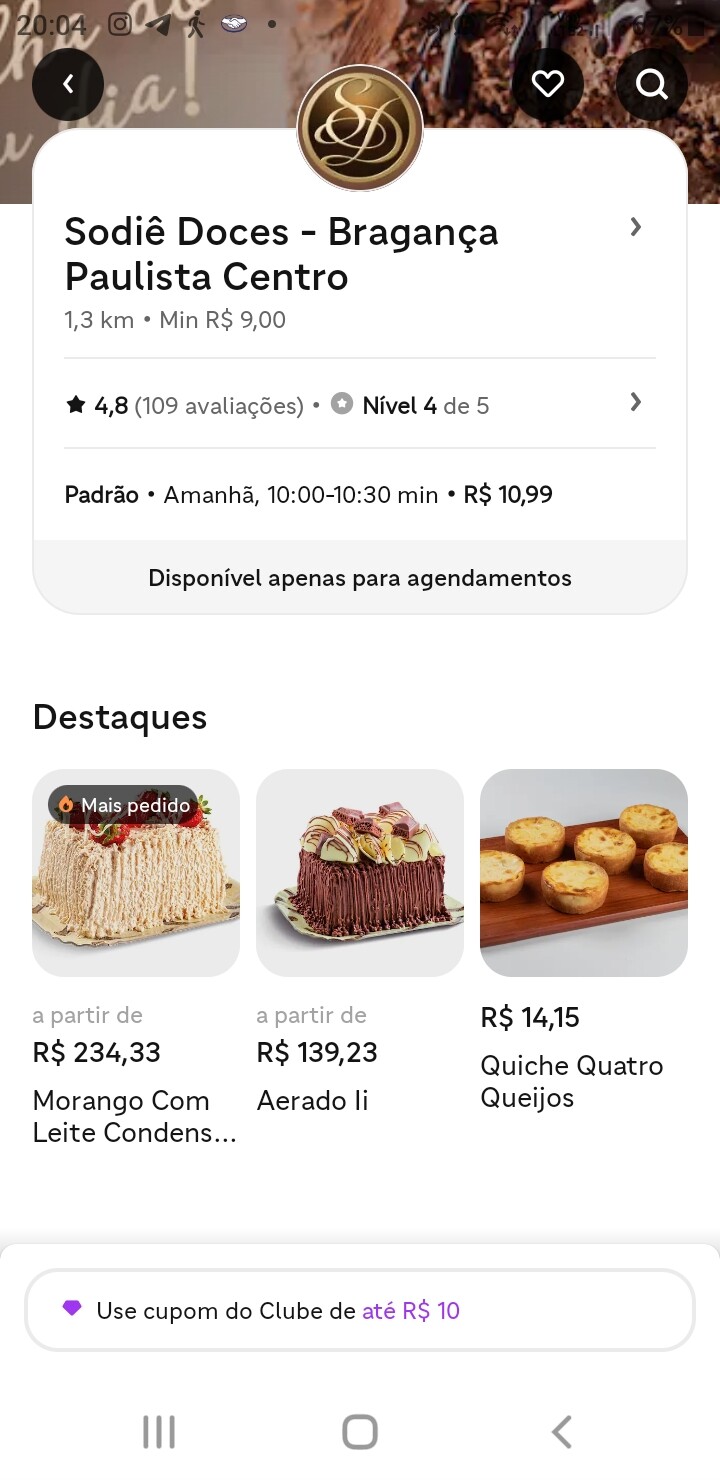The height and width of the screenshot is (1480, 720).
Task: Select the Aerado Ii cake
Action: pyautogui.click(x=360, y=873)
